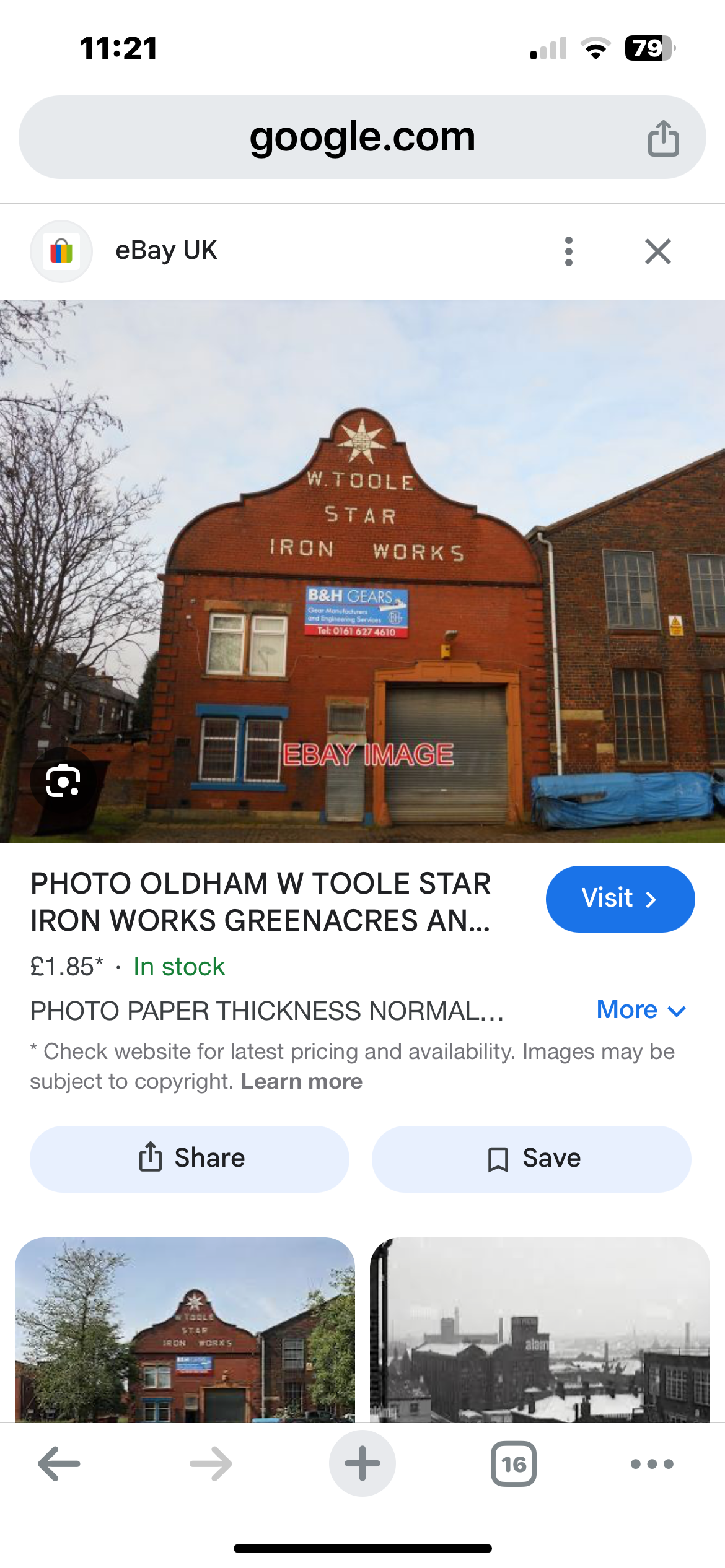Screen dimensions: 725x1568
Task: Tap the google.com address bar
Action: [362, 137]
